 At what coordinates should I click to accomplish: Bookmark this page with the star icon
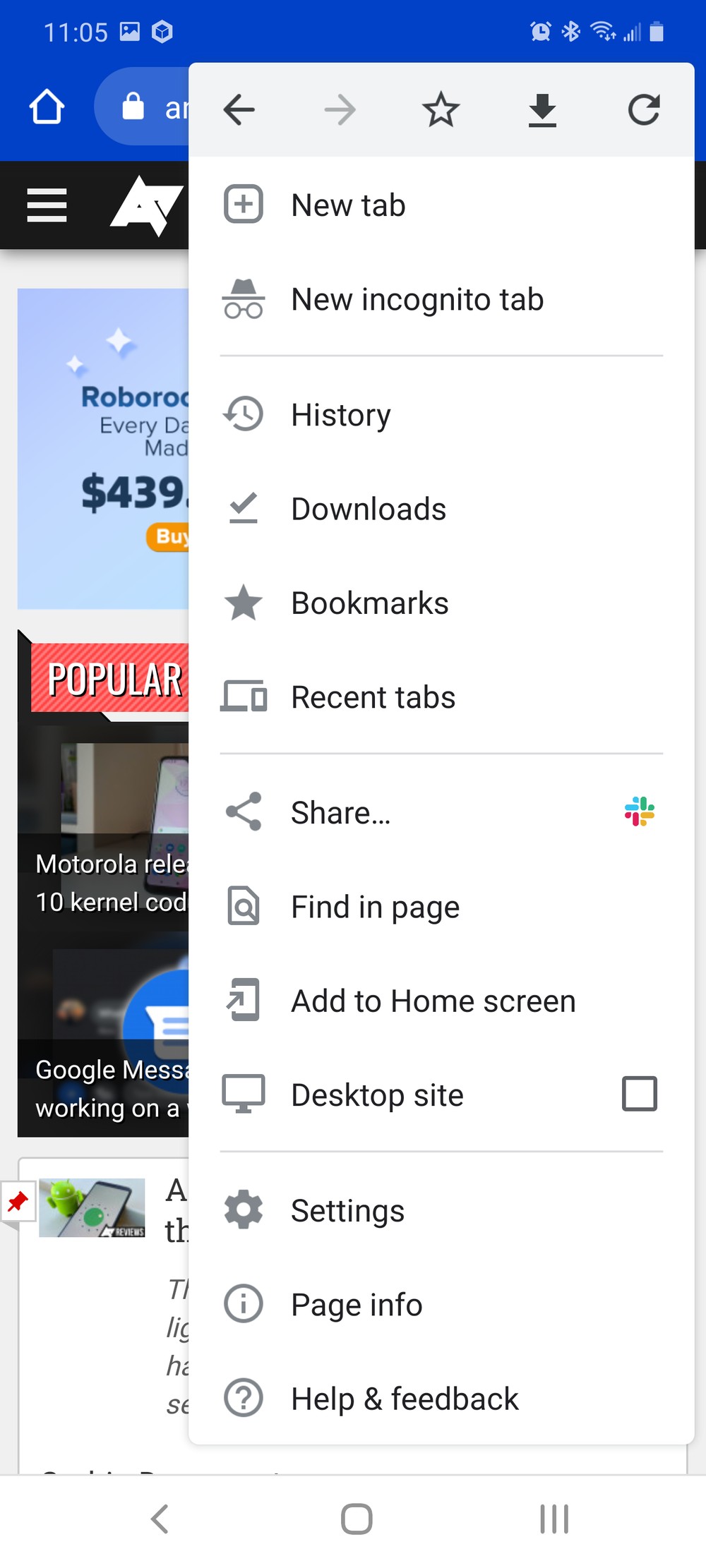click(x=441, y=109)
